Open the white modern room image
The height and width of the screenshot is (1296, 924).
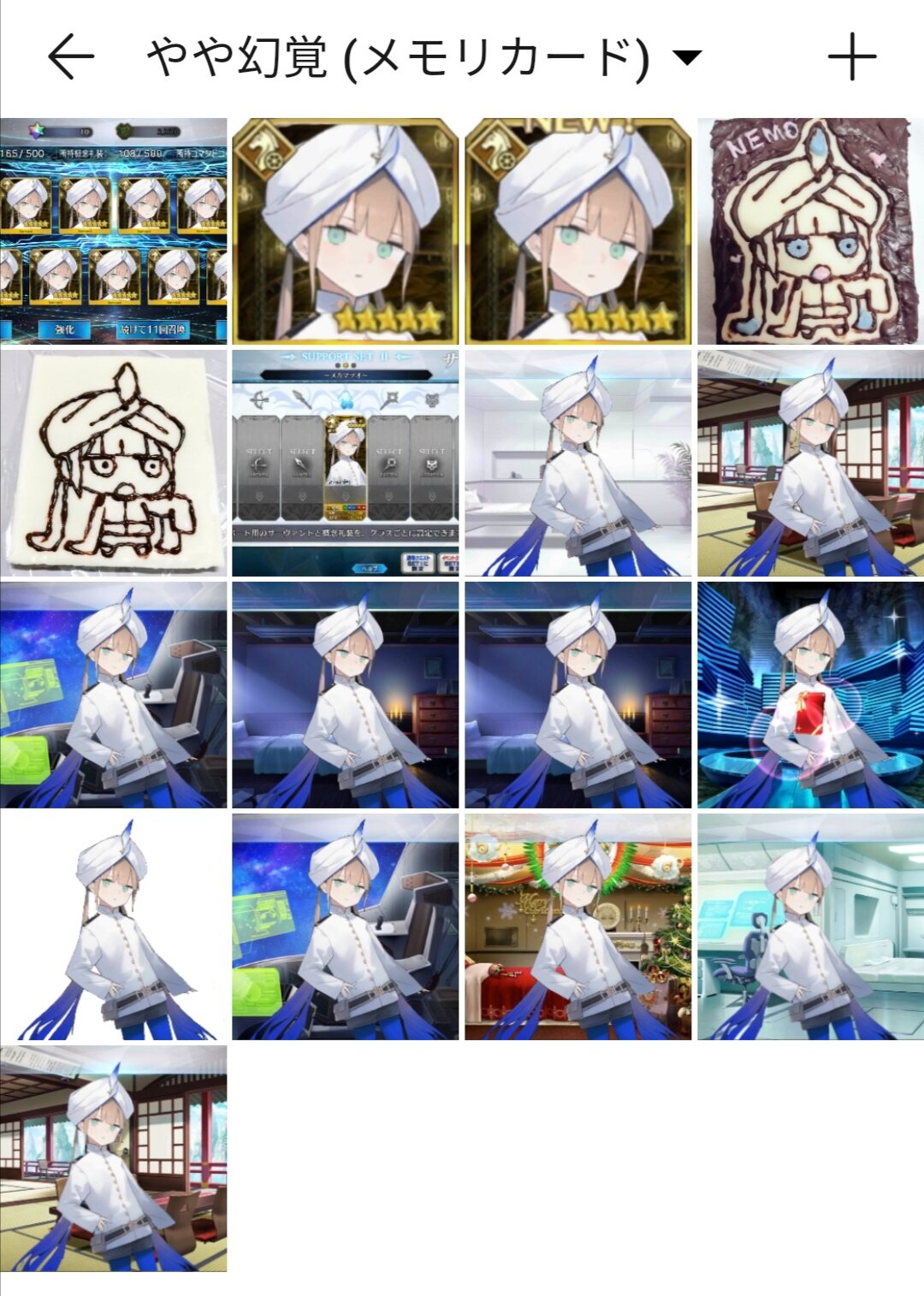[x=577, y=463]
